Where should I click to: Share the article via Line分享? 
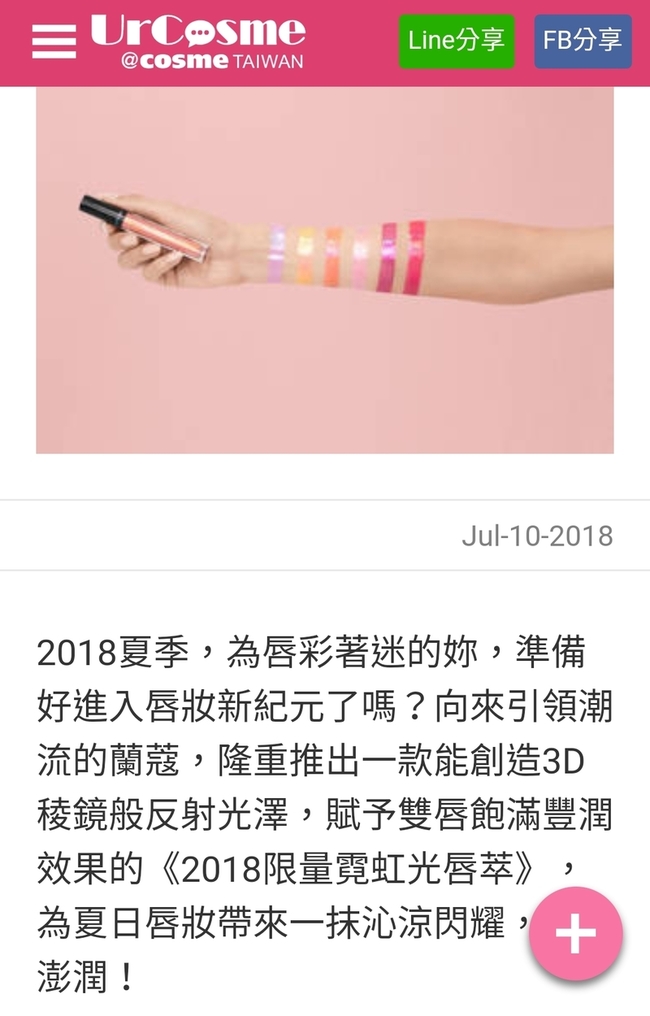pyautogui.click(x=456, y=41)
